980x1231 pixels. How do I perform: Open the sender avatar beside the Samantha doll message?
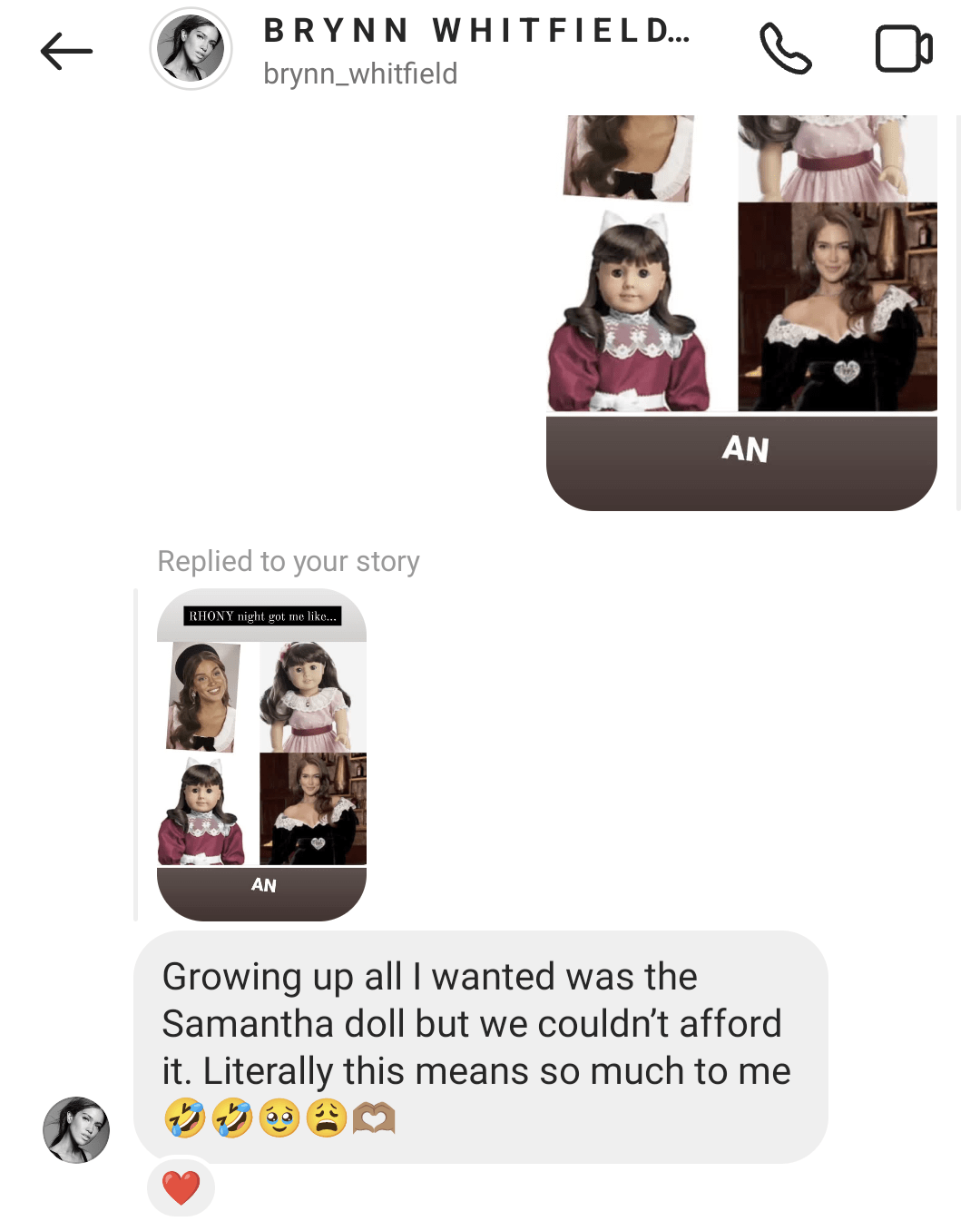[x=76, y=1129]
